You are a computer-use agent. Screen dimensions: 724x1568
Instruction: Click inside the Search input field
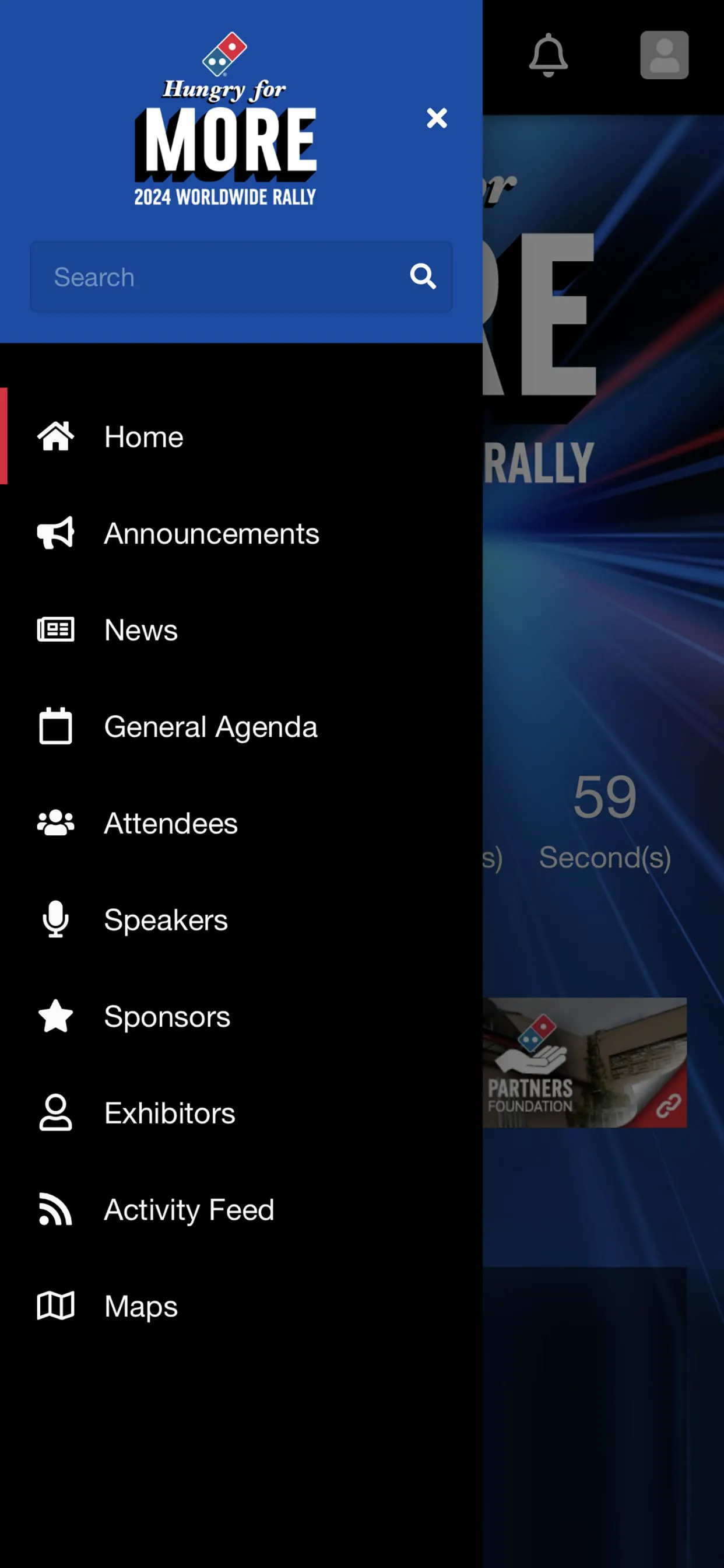(x=213, y=277)
